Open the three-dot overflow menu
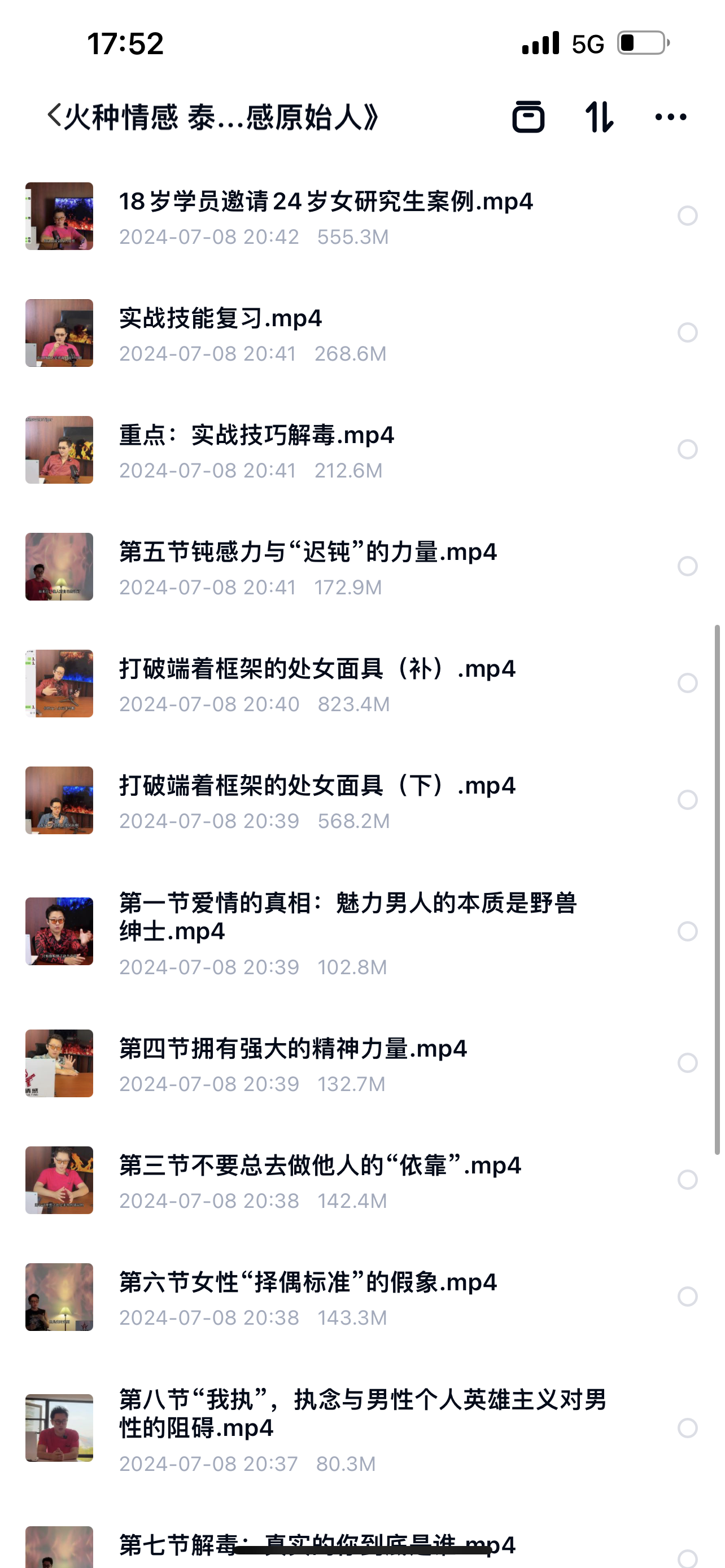 click(x=670, y=116)
